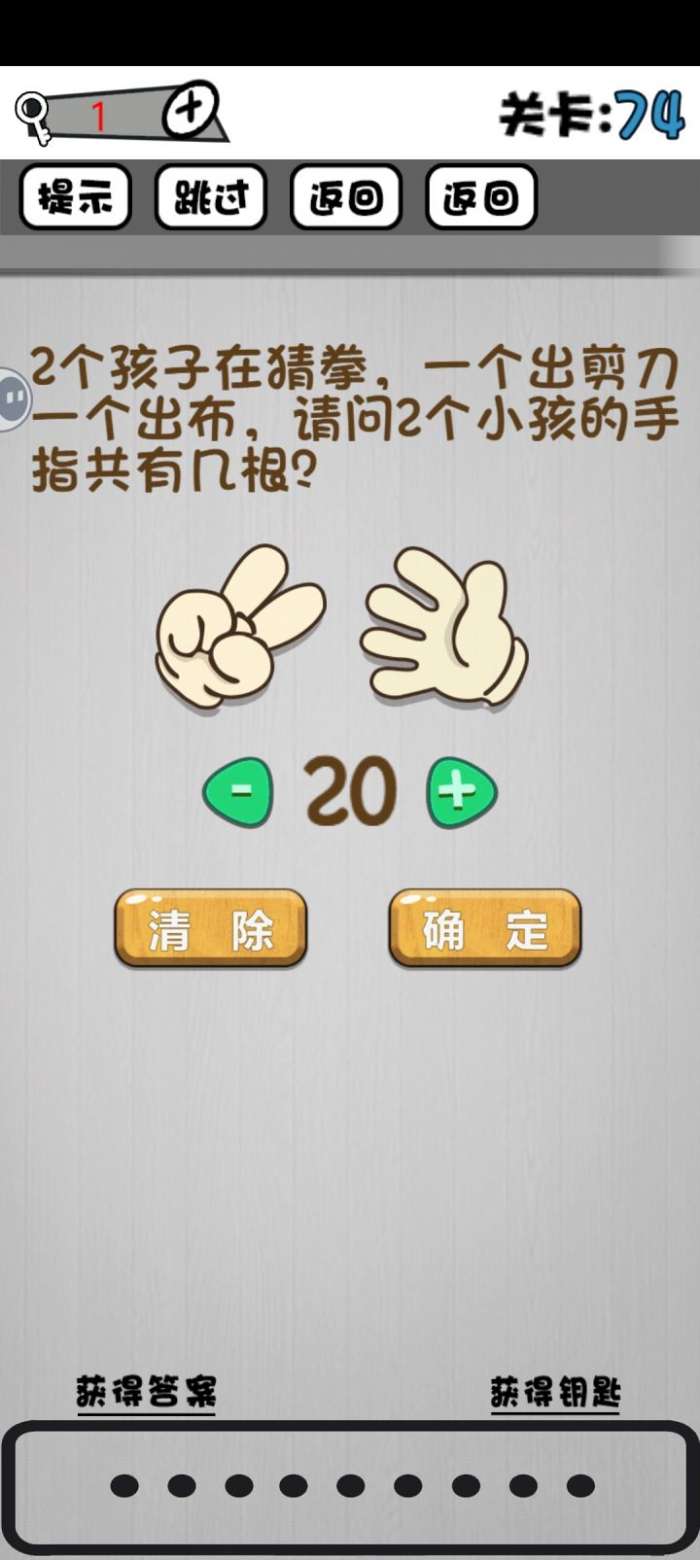Add more keys with the plus icon
700x1560 pixels.
pos(187,106)
